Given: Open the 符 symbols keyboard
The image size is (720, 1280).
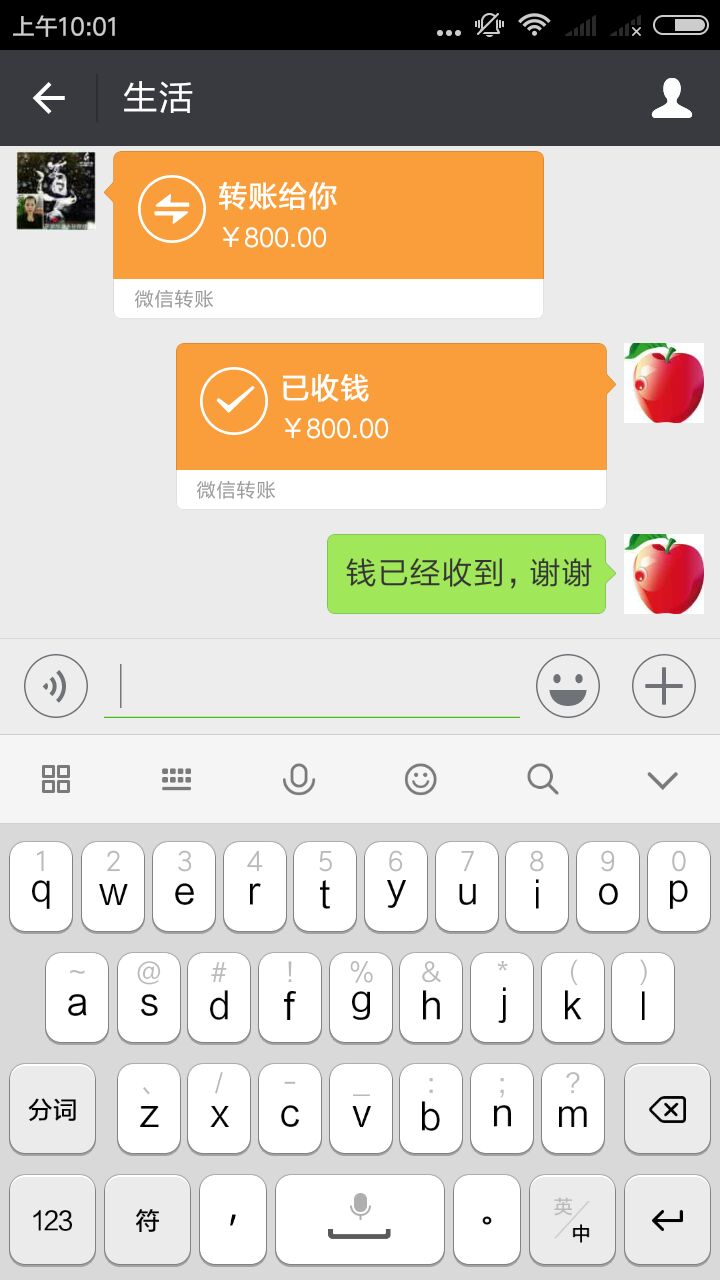Looking at the screenshot, I should tap(147, 1219).
